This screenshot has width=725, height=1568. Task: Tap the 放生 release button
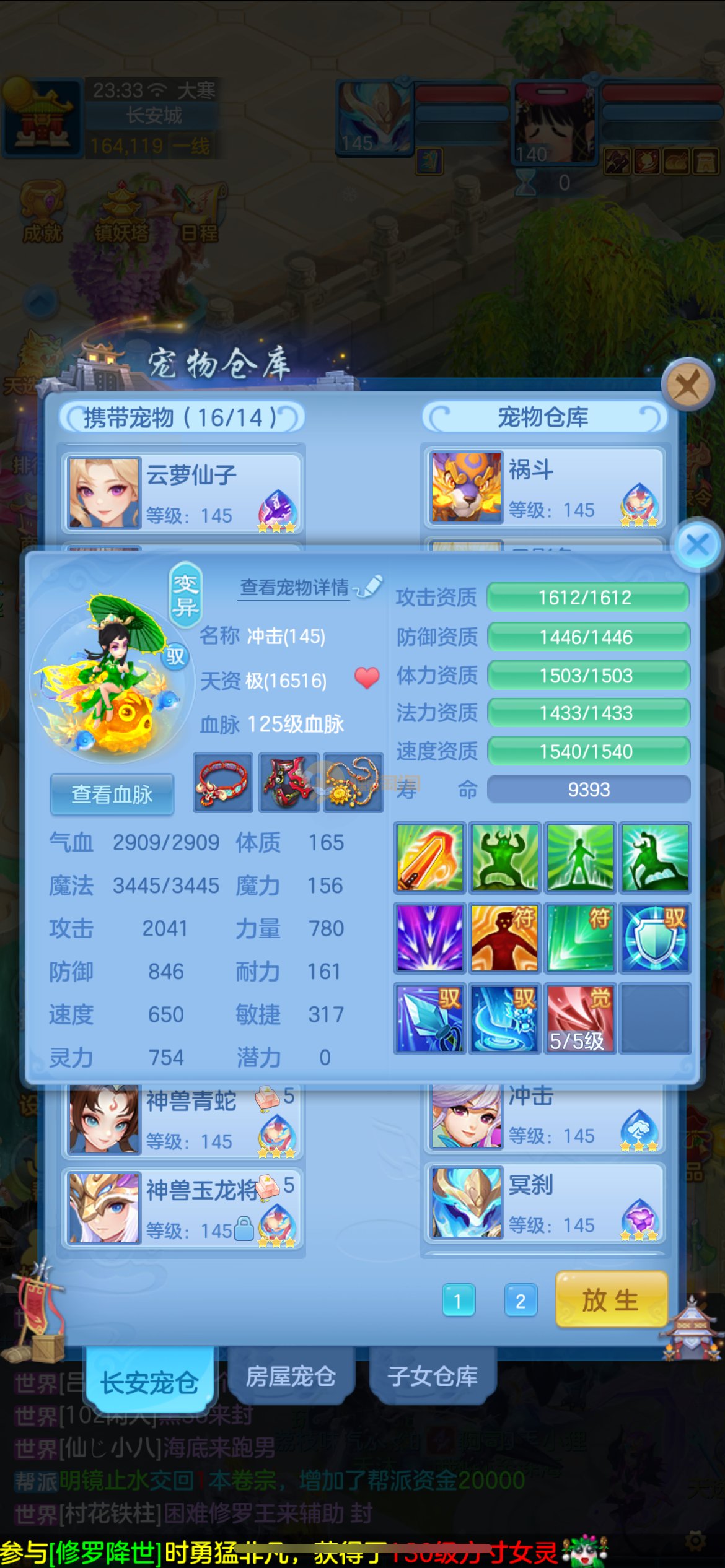click(611, 1300)
